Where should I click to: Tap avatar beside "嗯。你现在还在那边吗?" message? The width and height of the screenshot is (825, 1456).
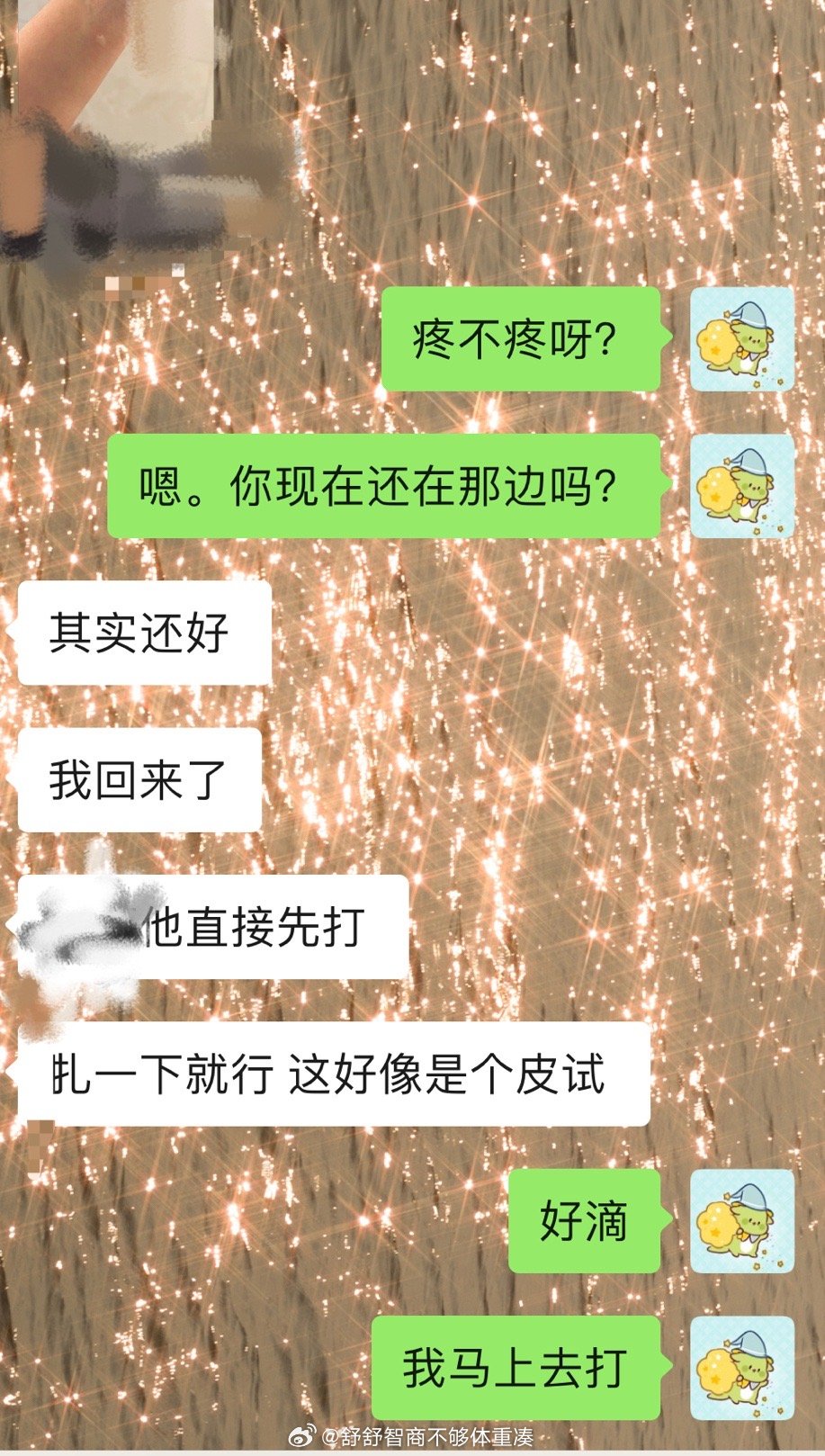pyautogui.click(x=742, y=486)
